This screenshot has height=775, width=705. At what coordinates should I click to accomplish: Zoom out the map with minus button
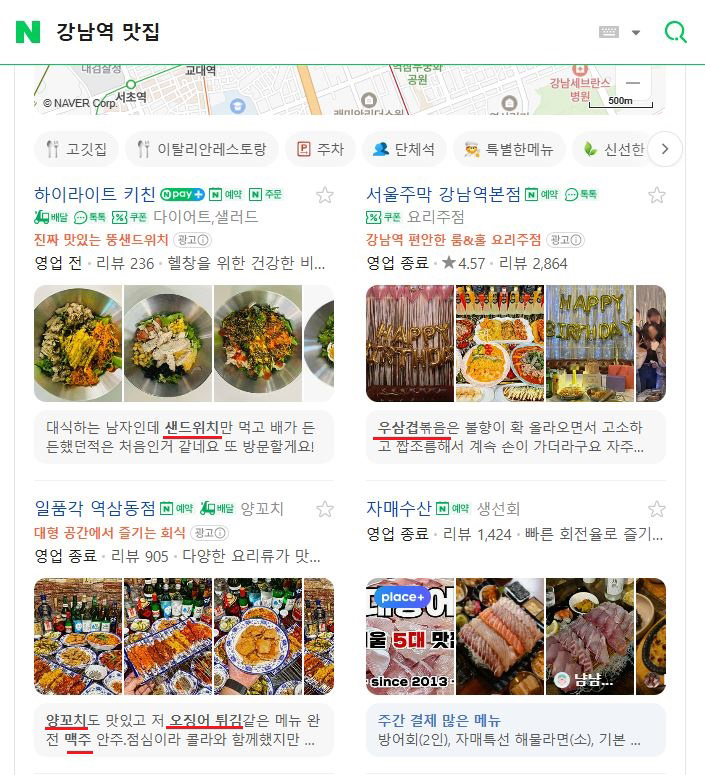point(632,82)
